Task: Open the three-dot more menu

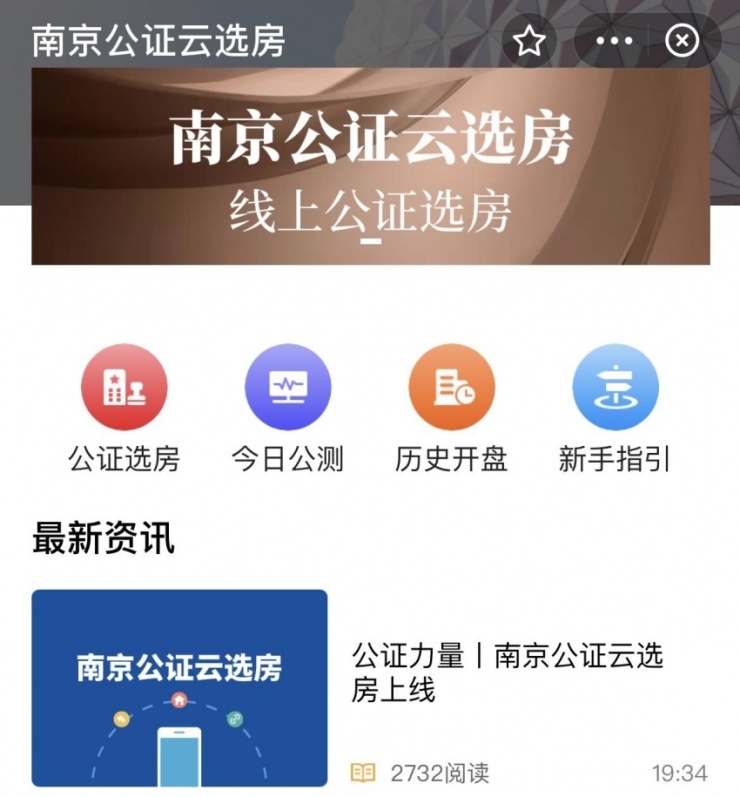Action: (614, 41)
